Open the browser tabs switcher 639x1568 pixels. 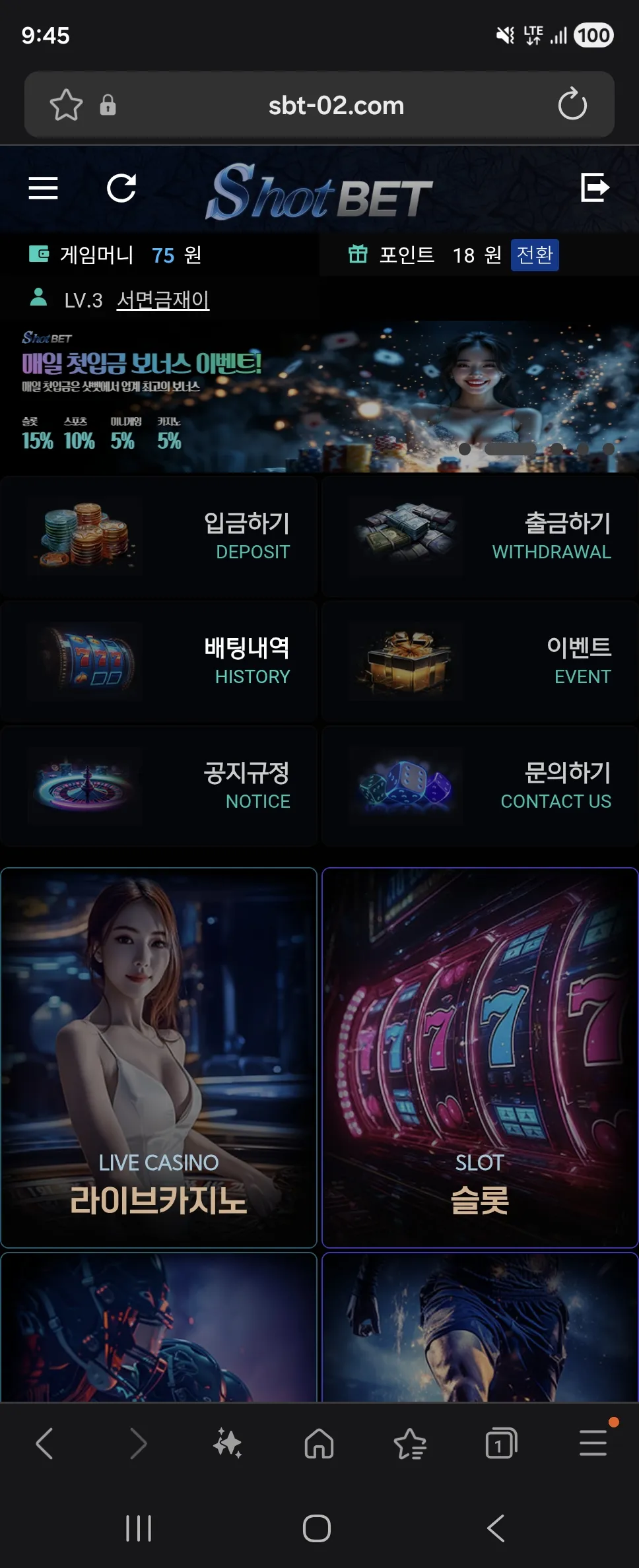(x=501, y=1443)
